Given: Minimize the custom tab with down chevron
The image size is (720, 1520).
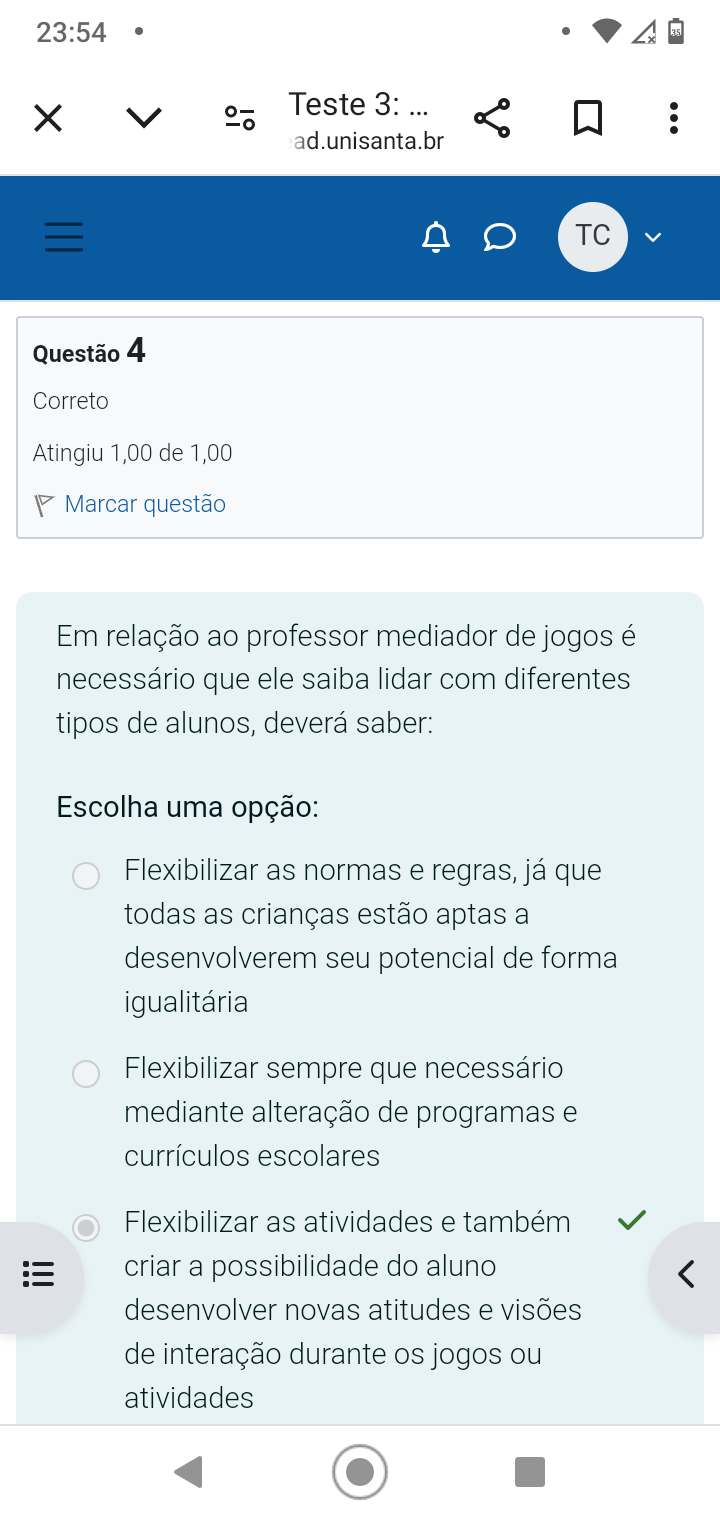Looking at the screenshot, I should [x=144, y=119].
